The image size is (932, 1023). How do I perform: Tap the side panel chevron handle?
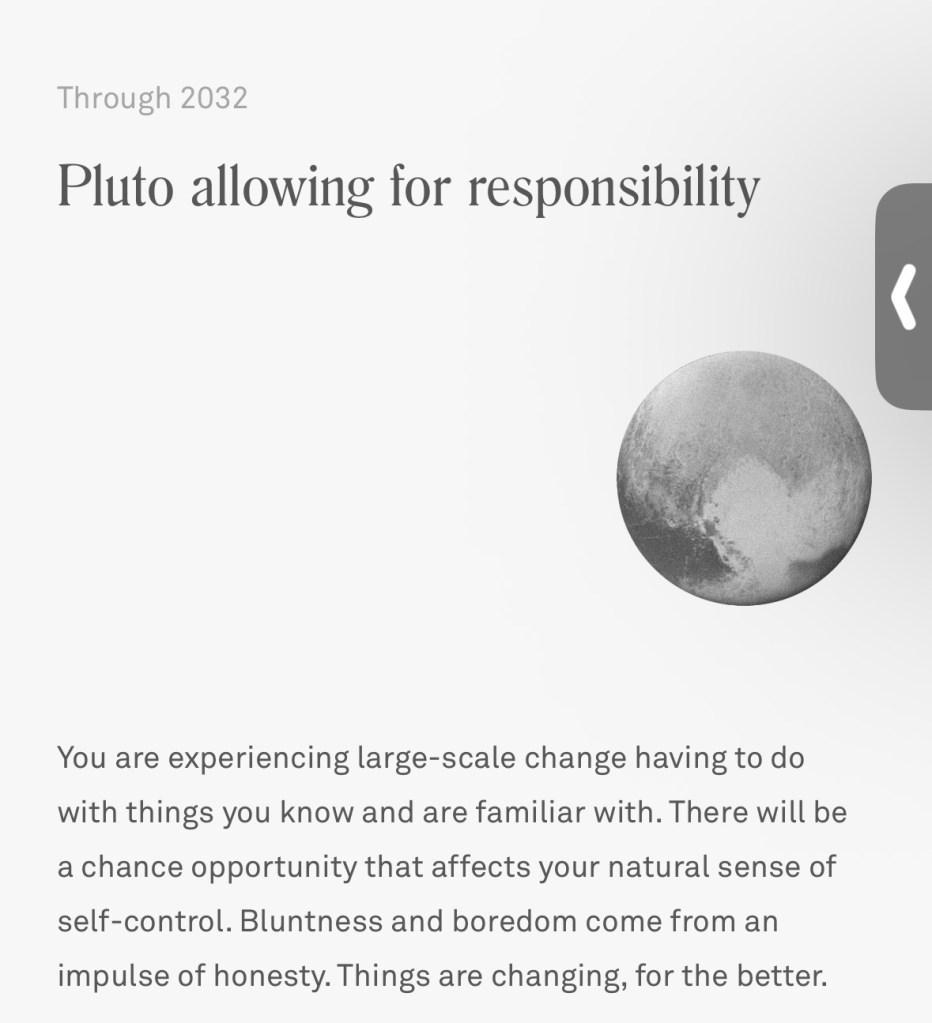click(904, 296)
